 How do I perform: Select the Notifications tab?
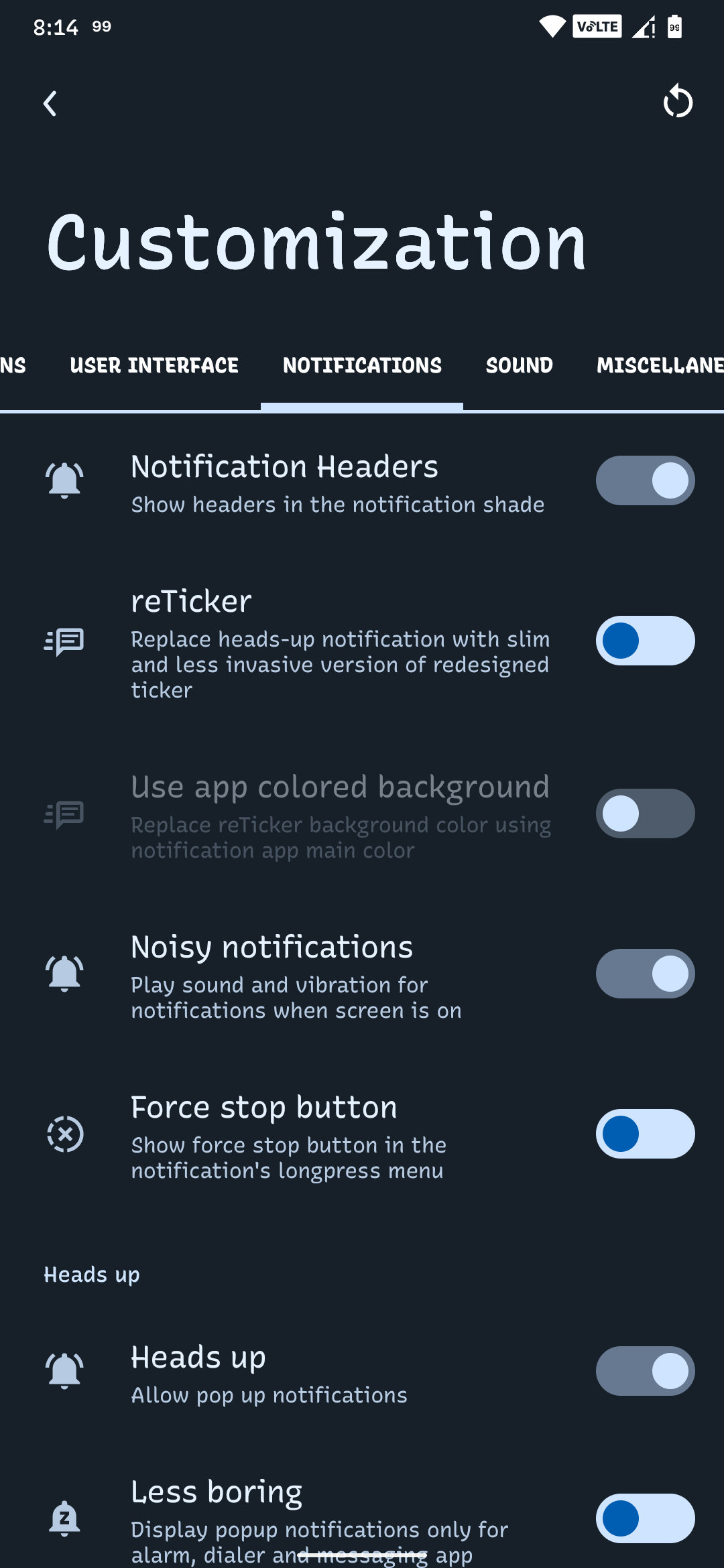pos(362,365)
